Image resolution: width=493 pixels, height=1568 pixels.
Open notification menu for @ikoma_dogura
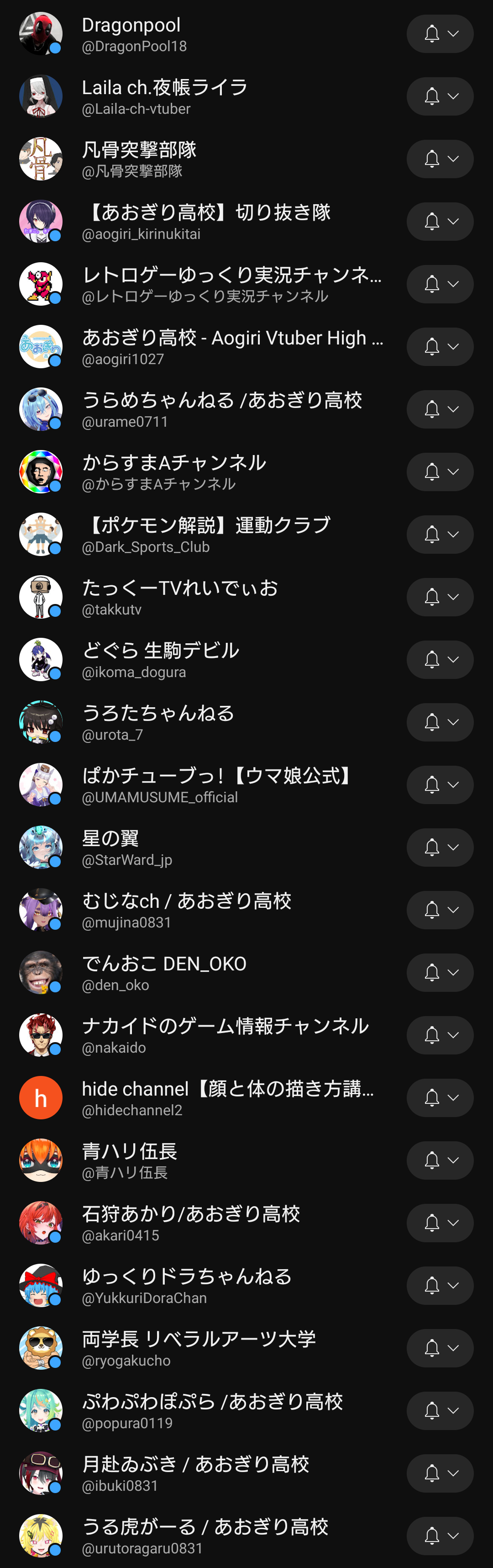440,659
